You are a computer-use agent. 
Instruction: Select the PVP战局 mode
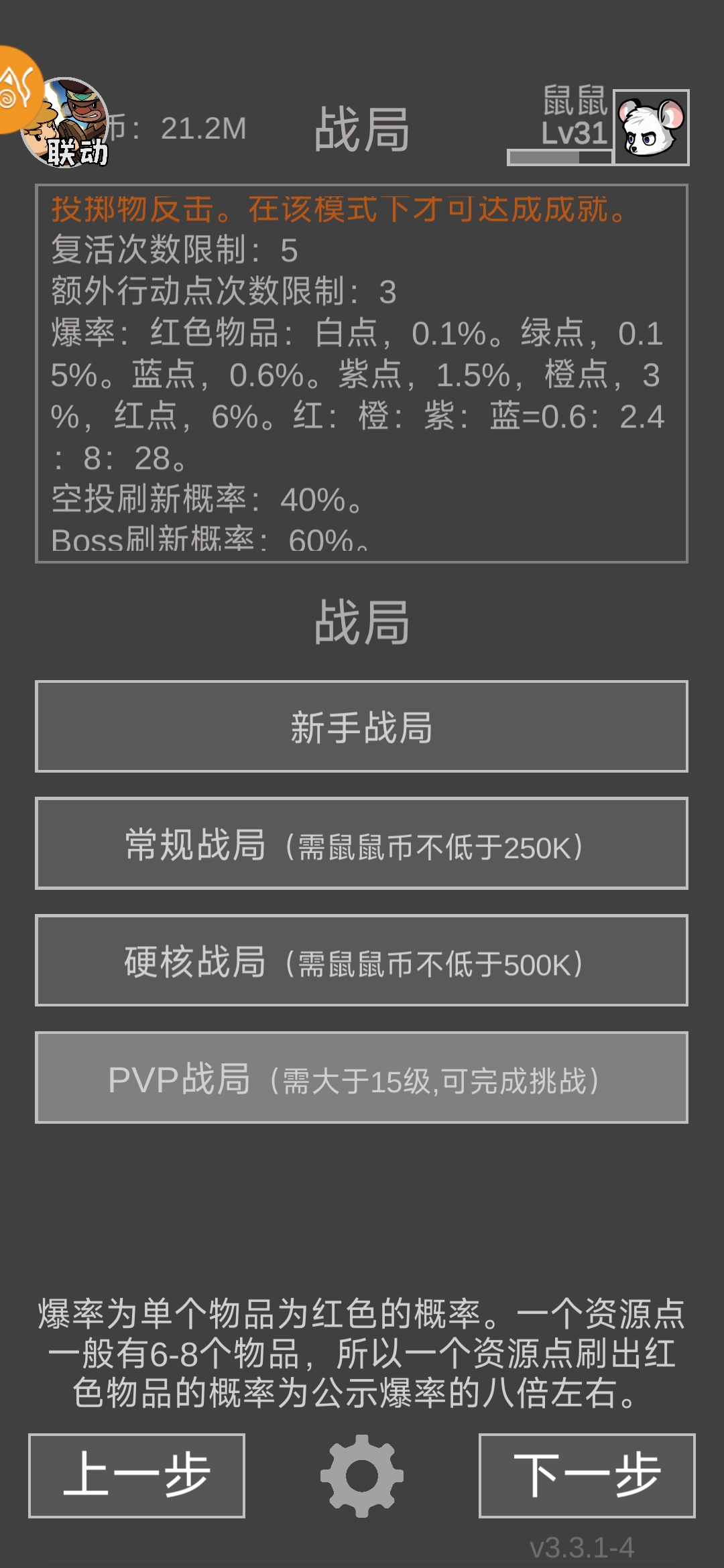[361, 1077]
